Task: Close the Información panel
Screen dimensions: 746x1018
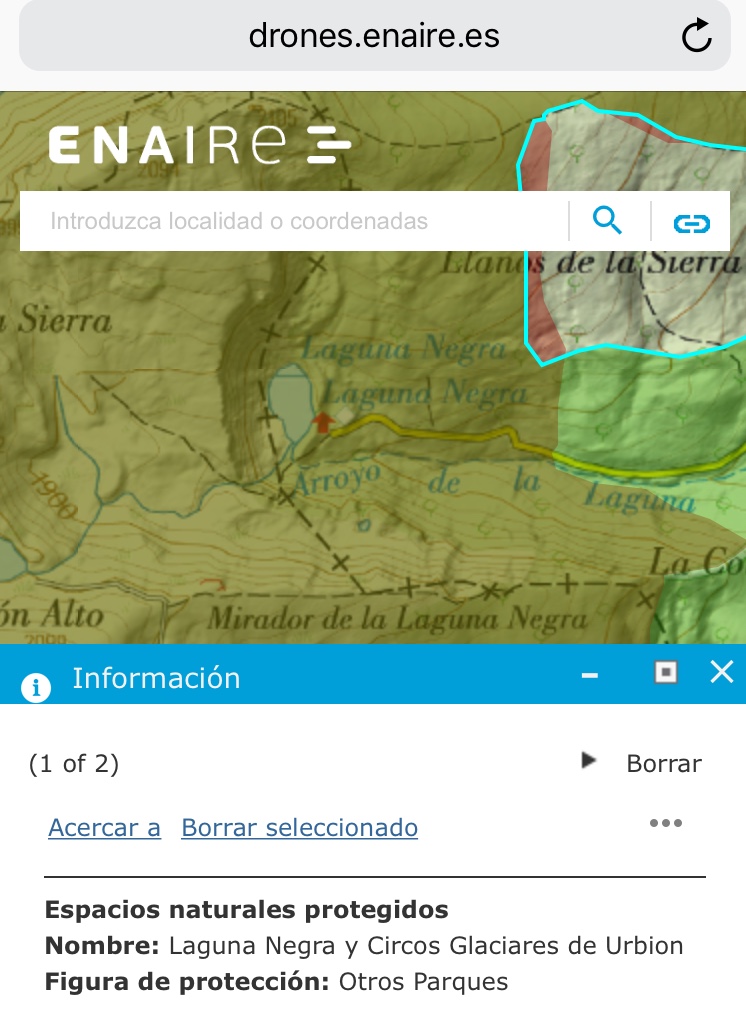Action: 722,672
